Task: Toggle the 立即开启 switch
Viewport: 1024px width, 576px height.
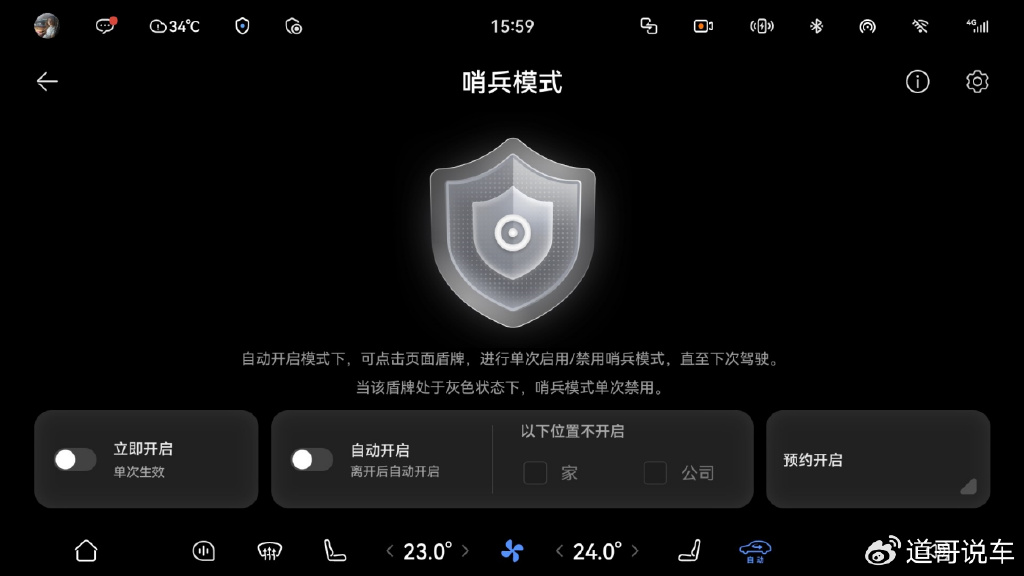Action: tap(75, 460)
